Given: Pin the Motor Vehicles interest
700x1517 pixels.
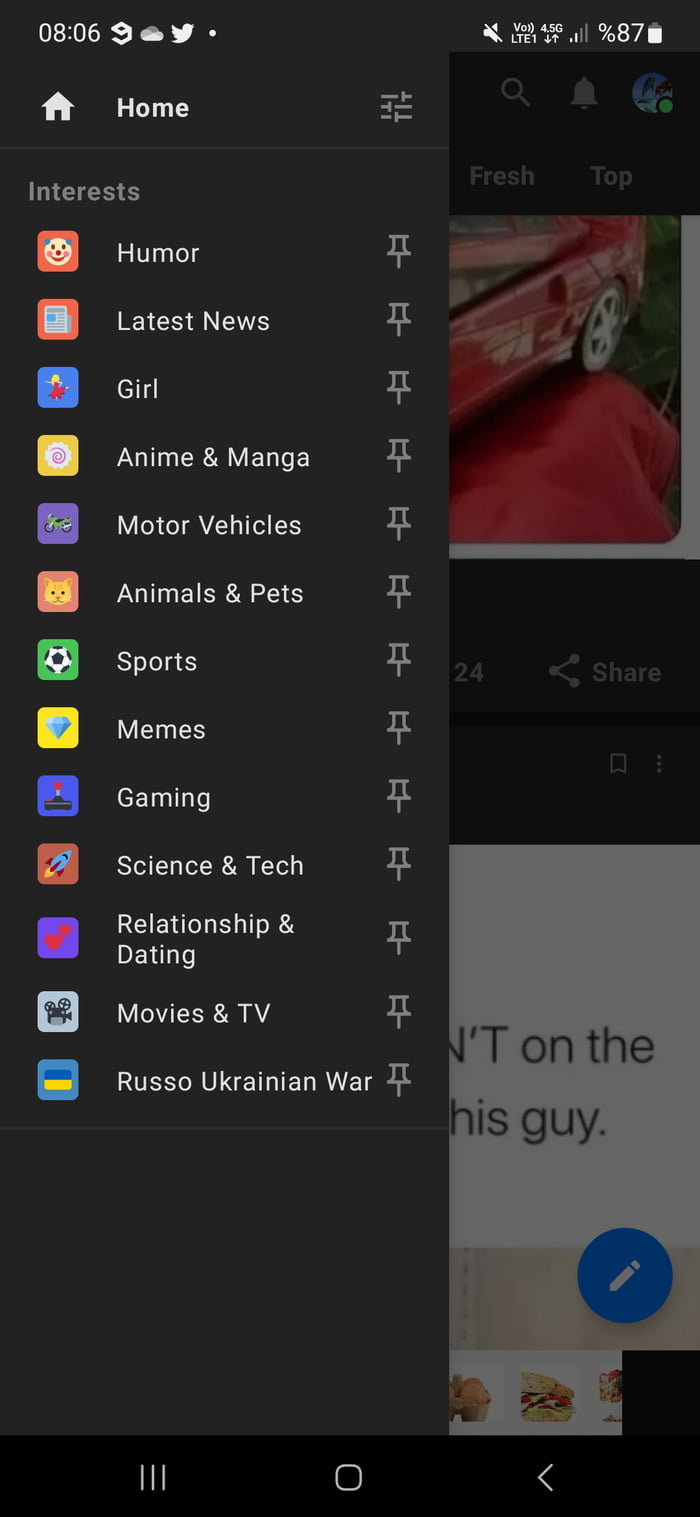Looking at the screenshot, I should click(x=399, y=524).
